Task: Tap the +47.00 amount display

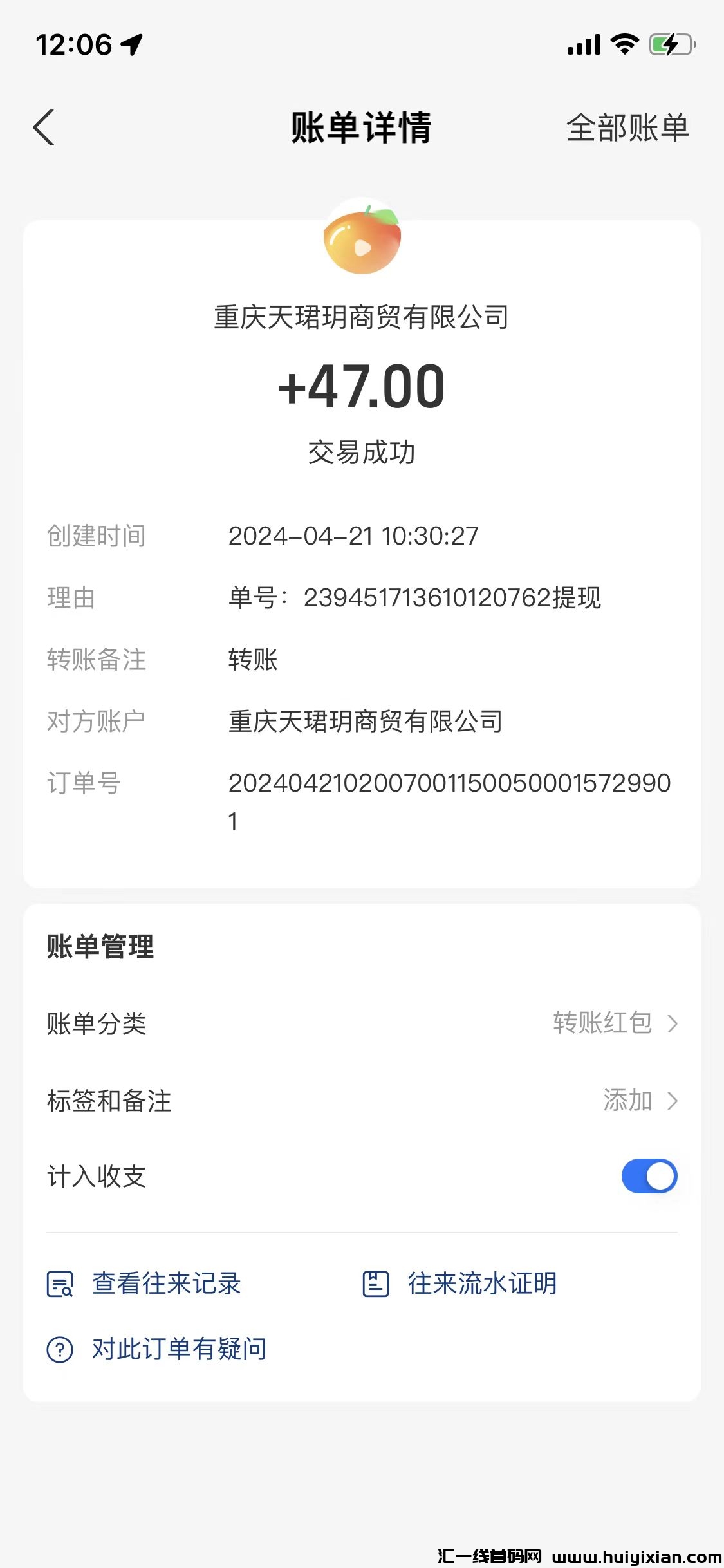Action: click(x=362, y=387)
